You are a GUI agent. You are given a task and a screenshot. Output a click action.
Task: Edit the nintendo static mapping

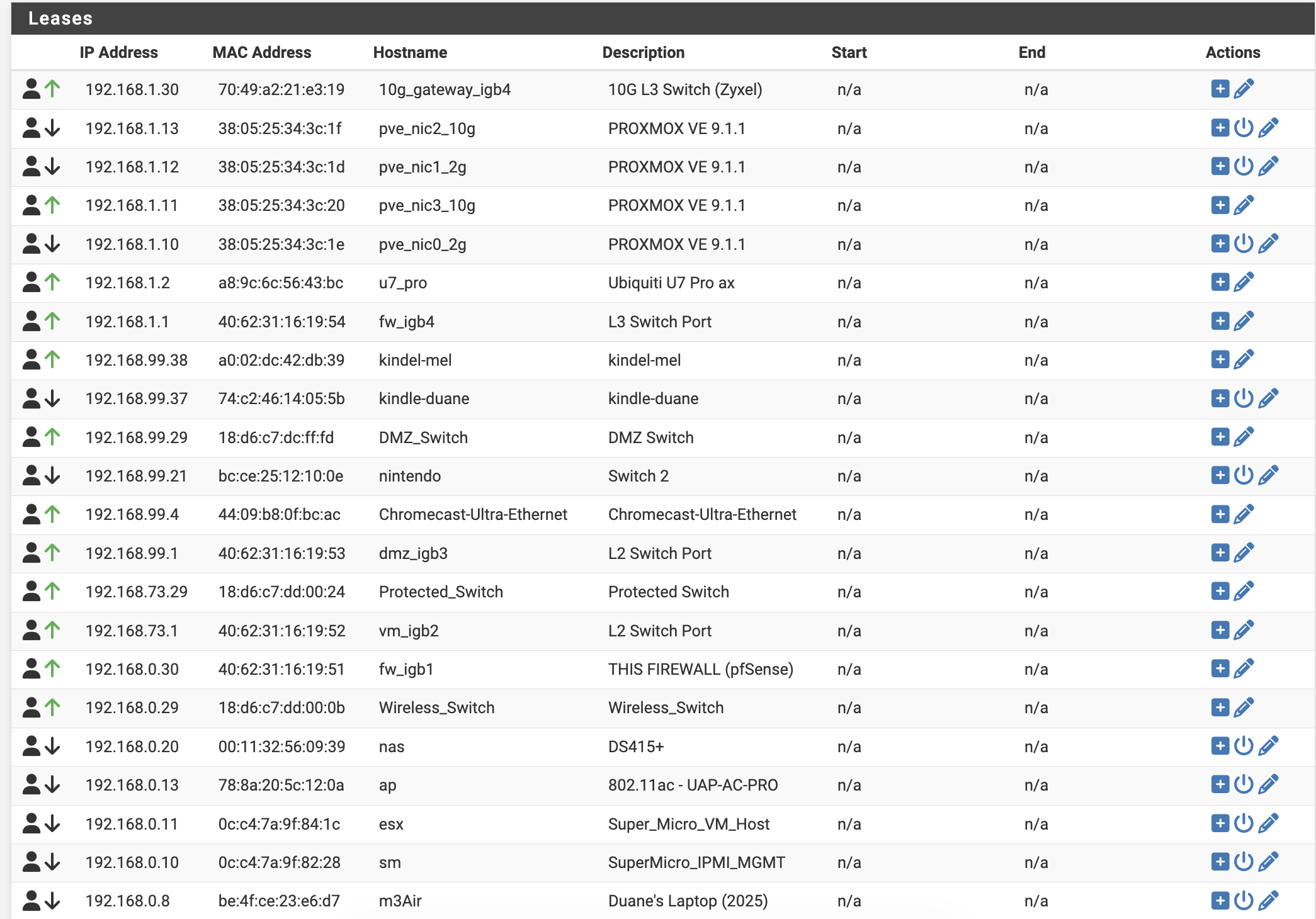(x=1268, y=476)
